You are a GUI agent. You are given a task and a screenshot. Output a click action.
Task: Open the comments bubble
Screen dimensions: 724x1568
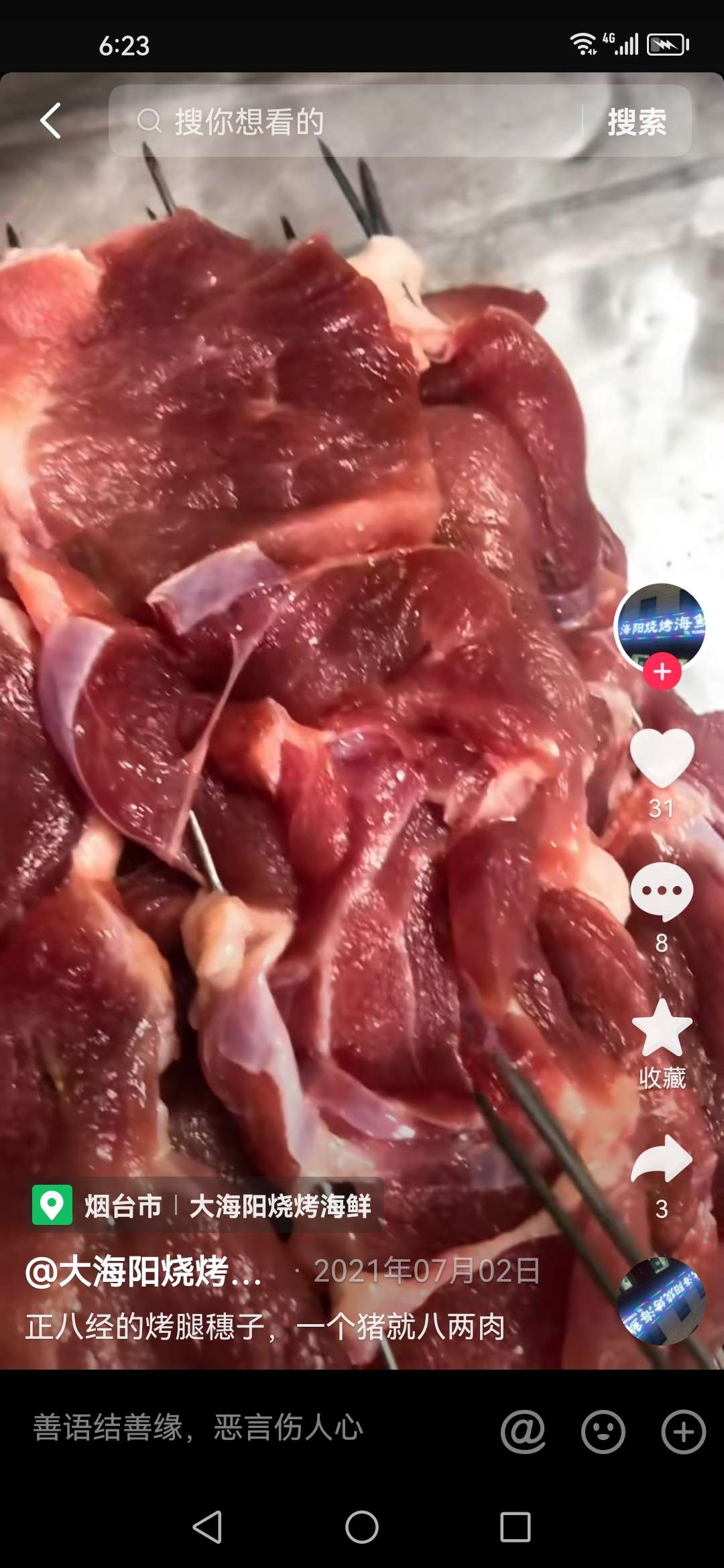coord(662,891)
